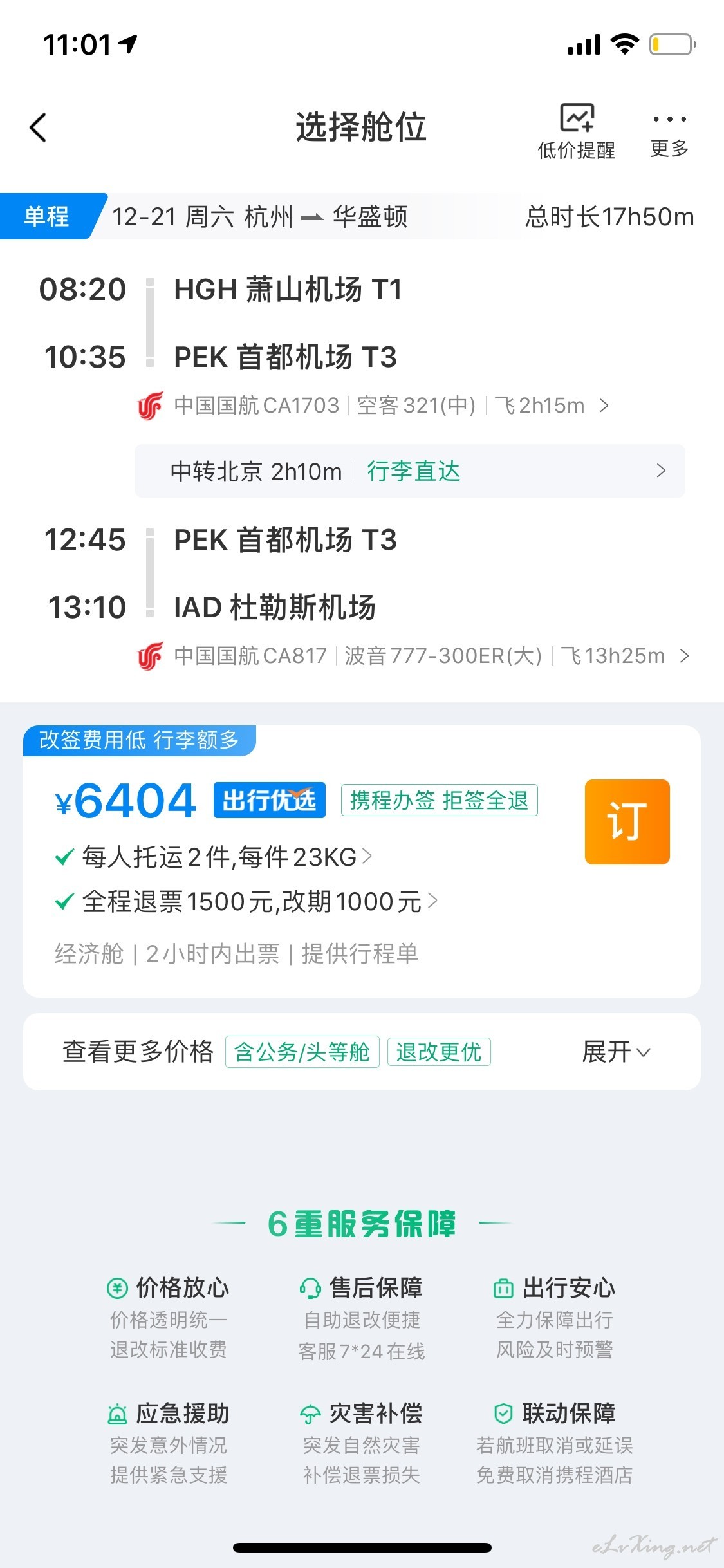Expand 查看更多价格 to see more prices
Viewport: 724px width, 1568px height.
tap(615, 1052)
